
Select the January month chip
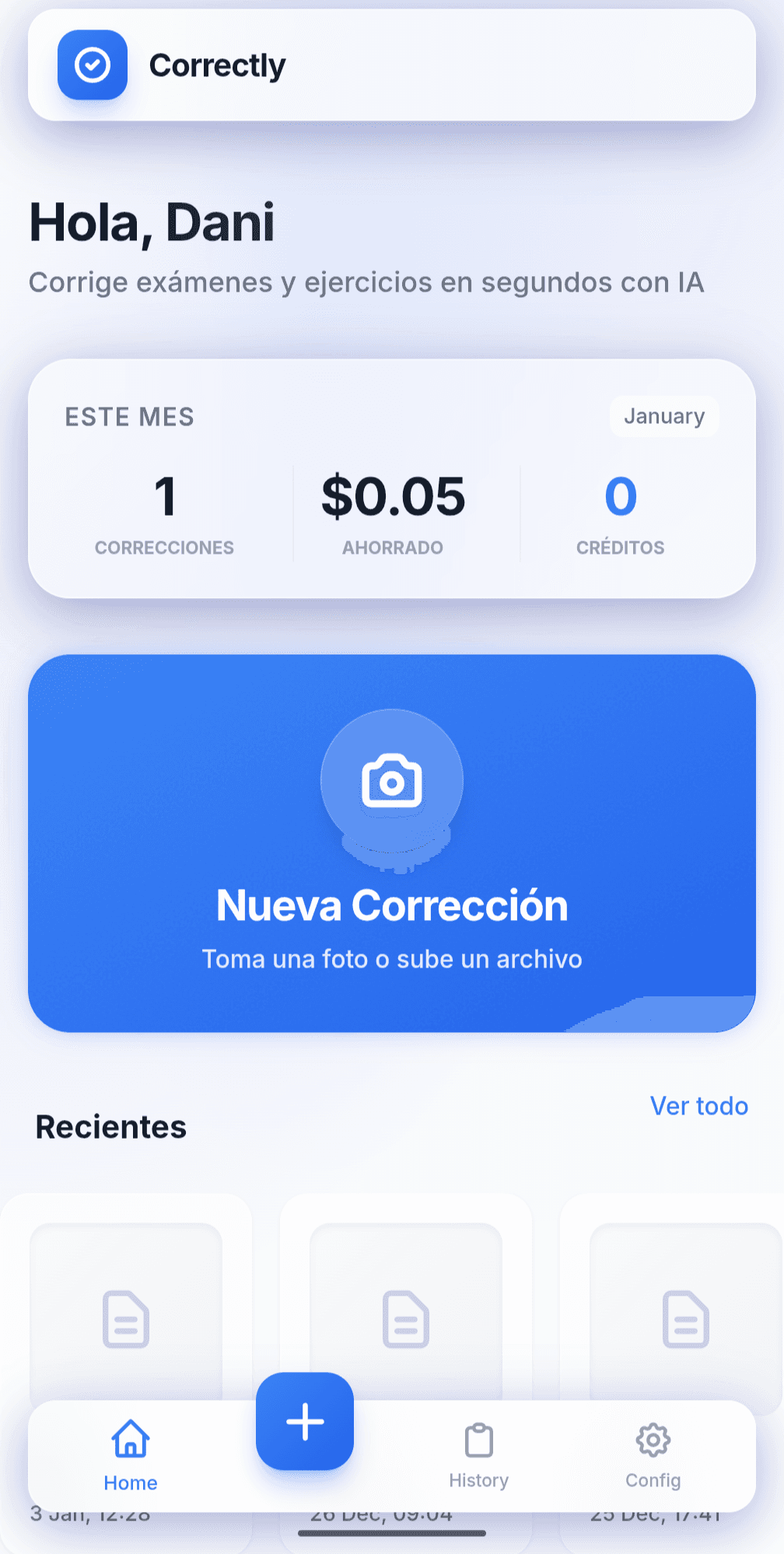click(x=663, y=417)
